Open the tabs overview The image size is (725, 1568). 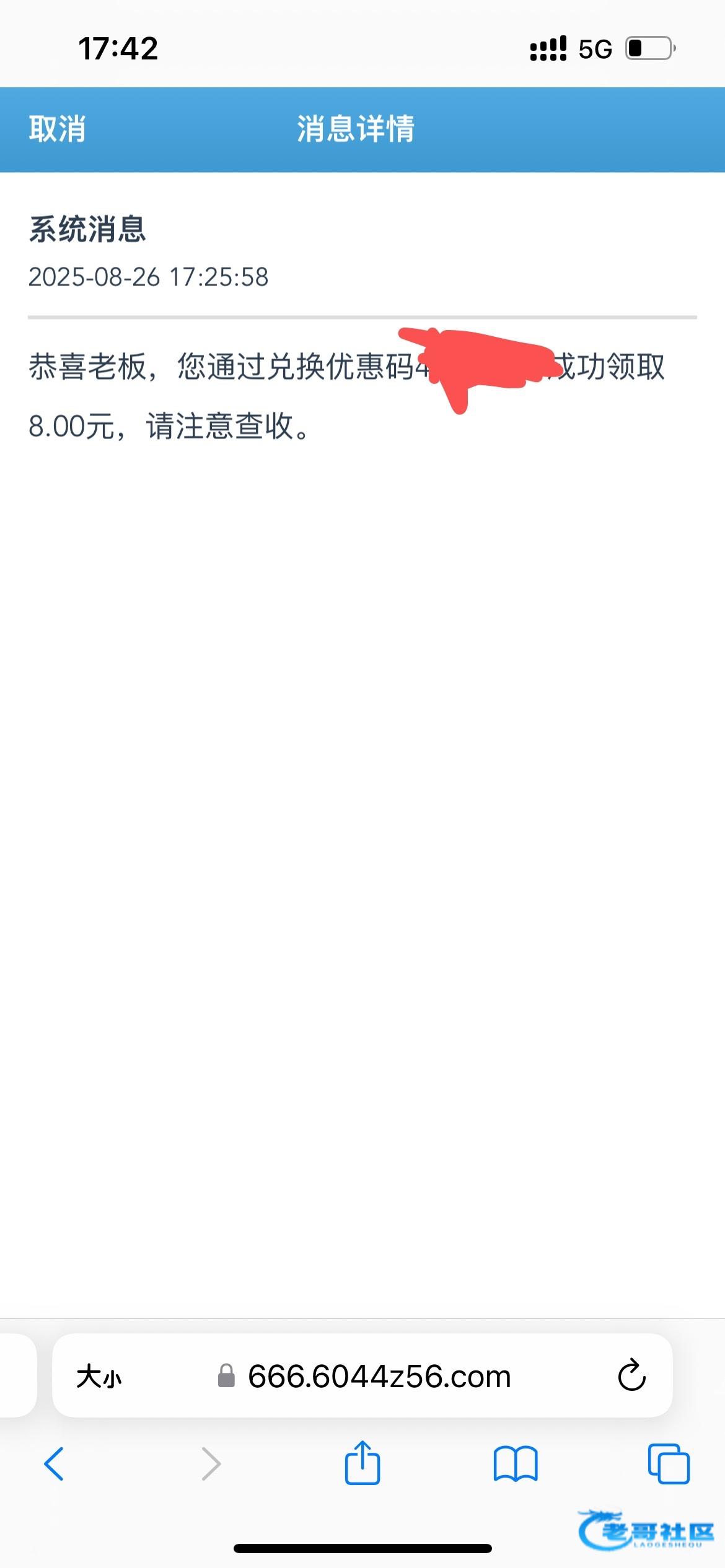point(669,1464)
